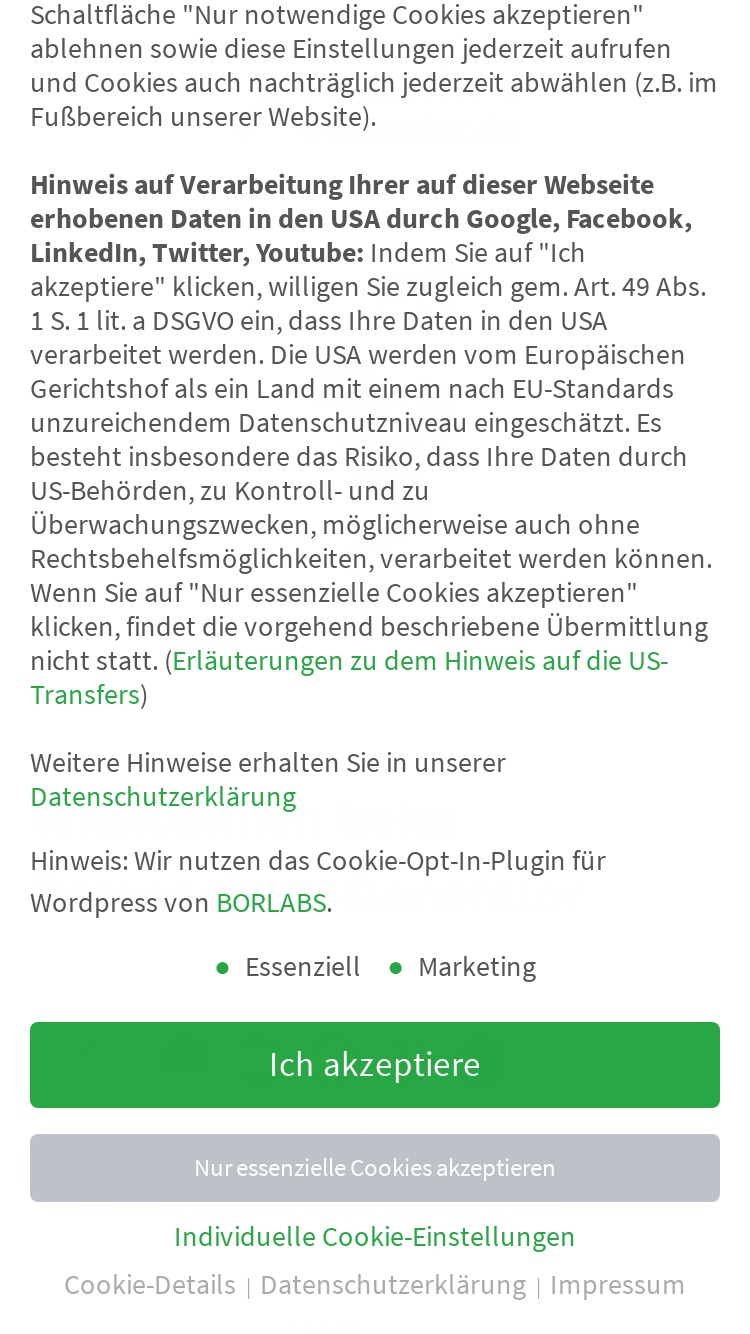This screenshot has height=1334, width=750.
Task: Choose "Nur essenzielle Cookies akzeptieren"
Action: point(375,1168)
